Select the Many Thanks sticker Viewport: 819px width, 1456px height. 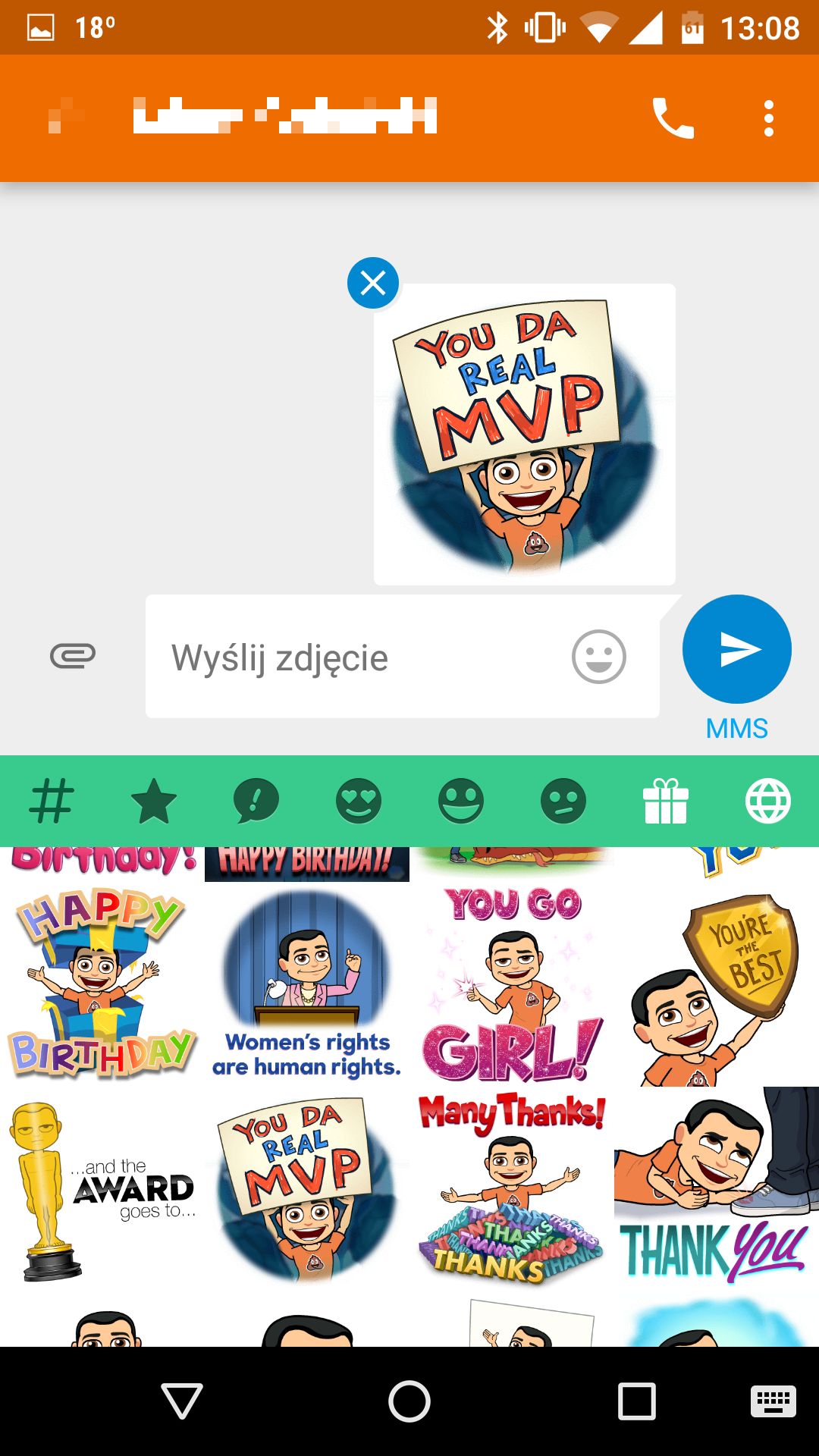coord(512,1188)
